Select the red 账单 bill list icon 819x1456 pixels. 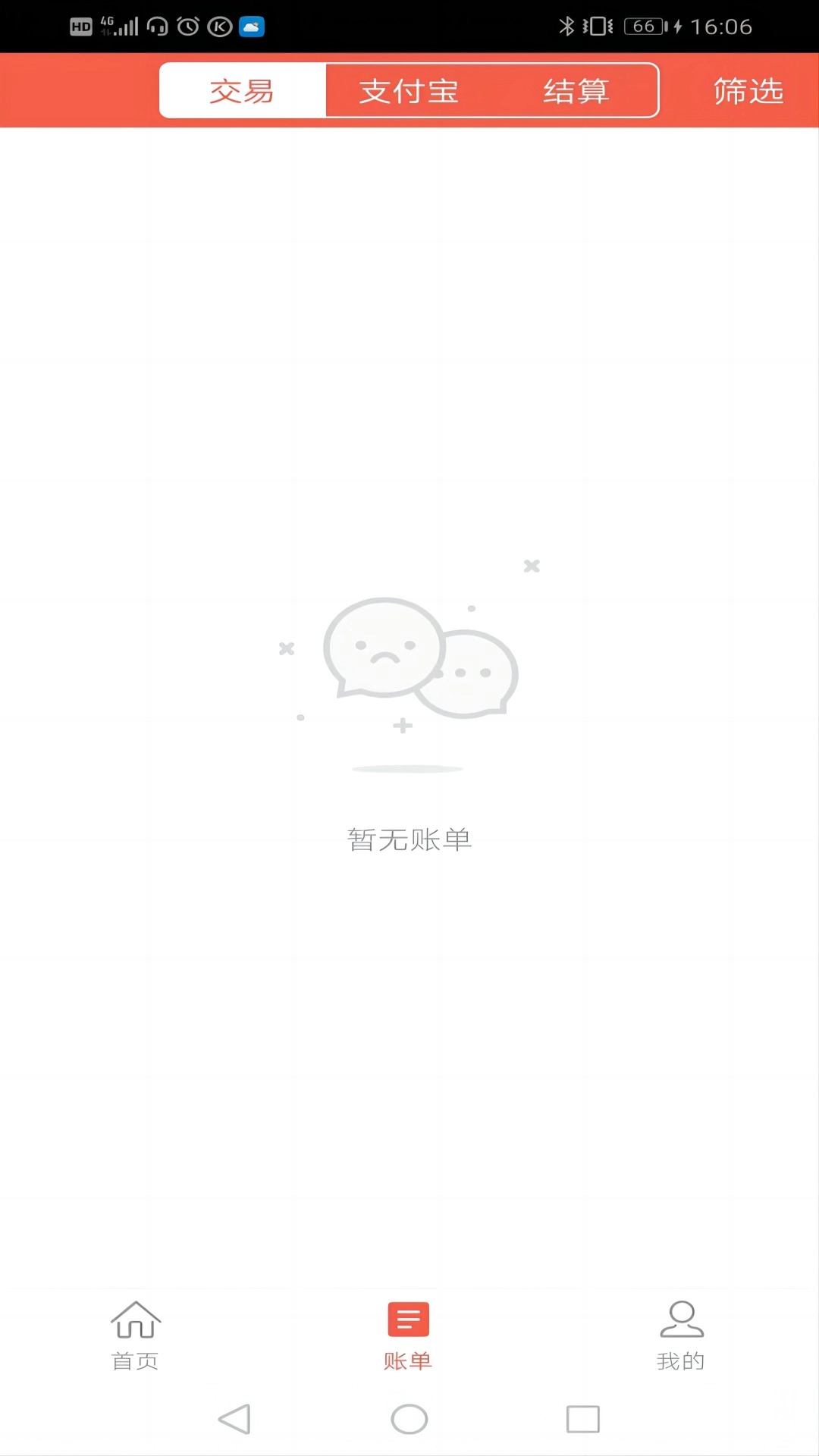[409, 1319]
